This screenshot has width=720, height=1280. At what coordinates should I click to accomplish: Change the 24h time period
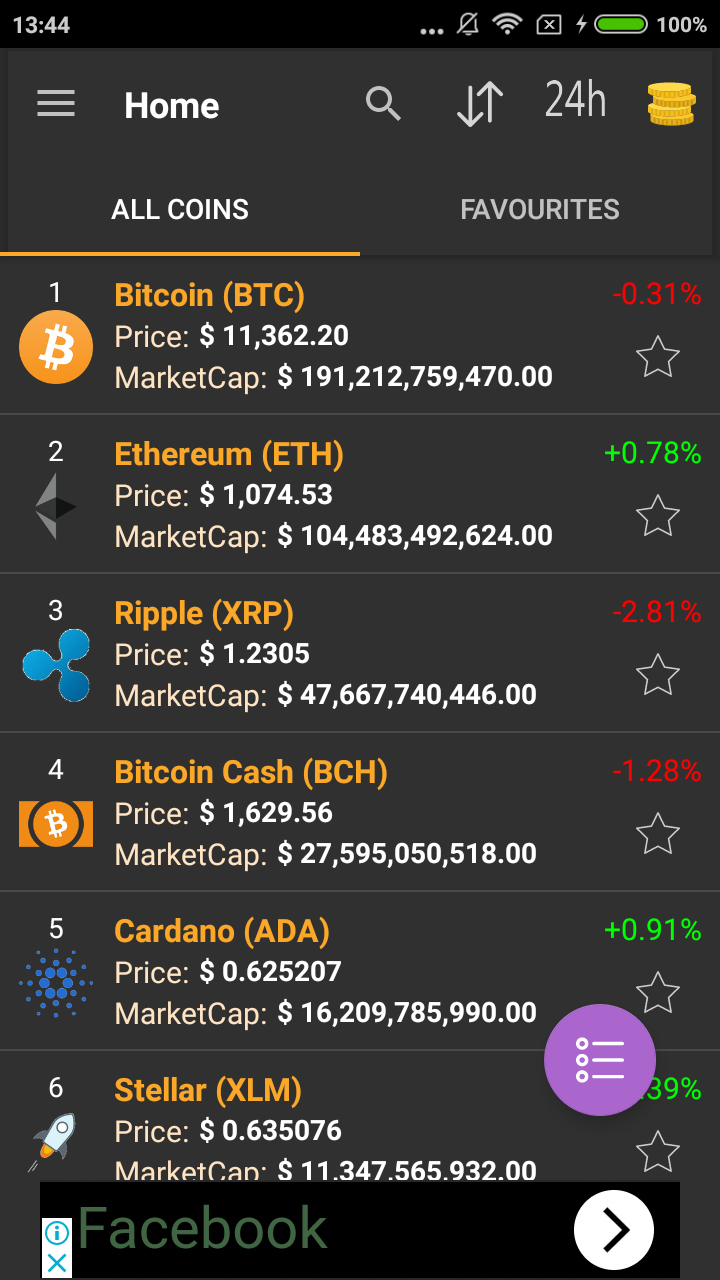point(575,103)
